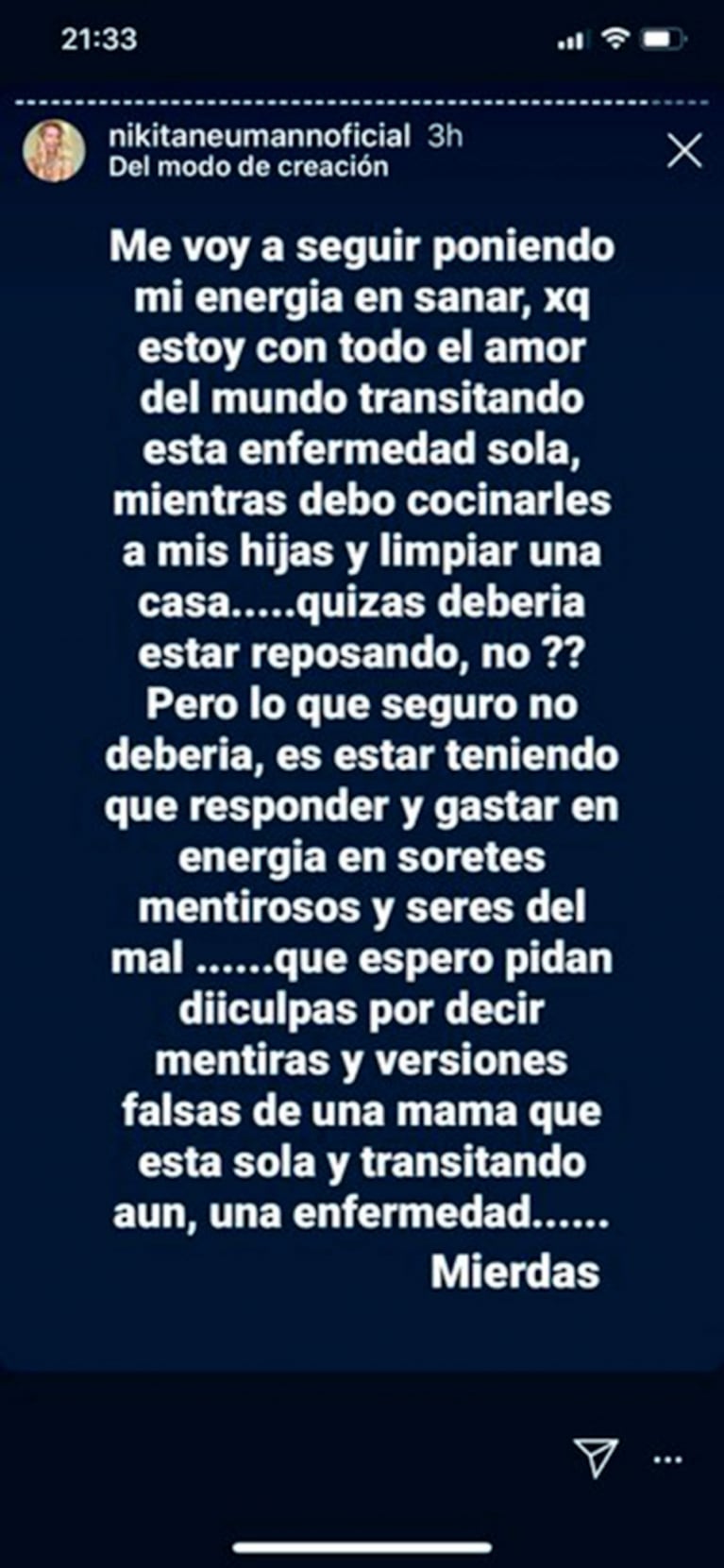
Task: Open nikitaneumannoficial's profile picture
Action: pyautogui.click(x=54, y=150)
